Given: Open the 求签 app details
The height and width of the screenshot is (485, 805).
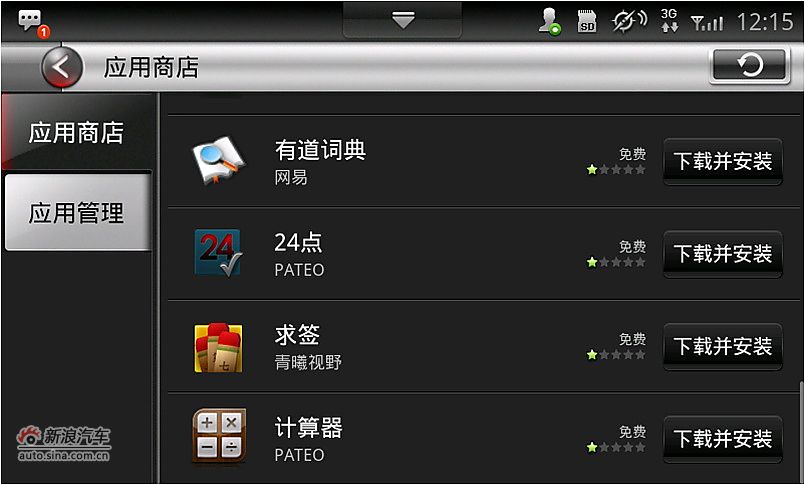Looking at the screenshot, I should coord(300,346).
